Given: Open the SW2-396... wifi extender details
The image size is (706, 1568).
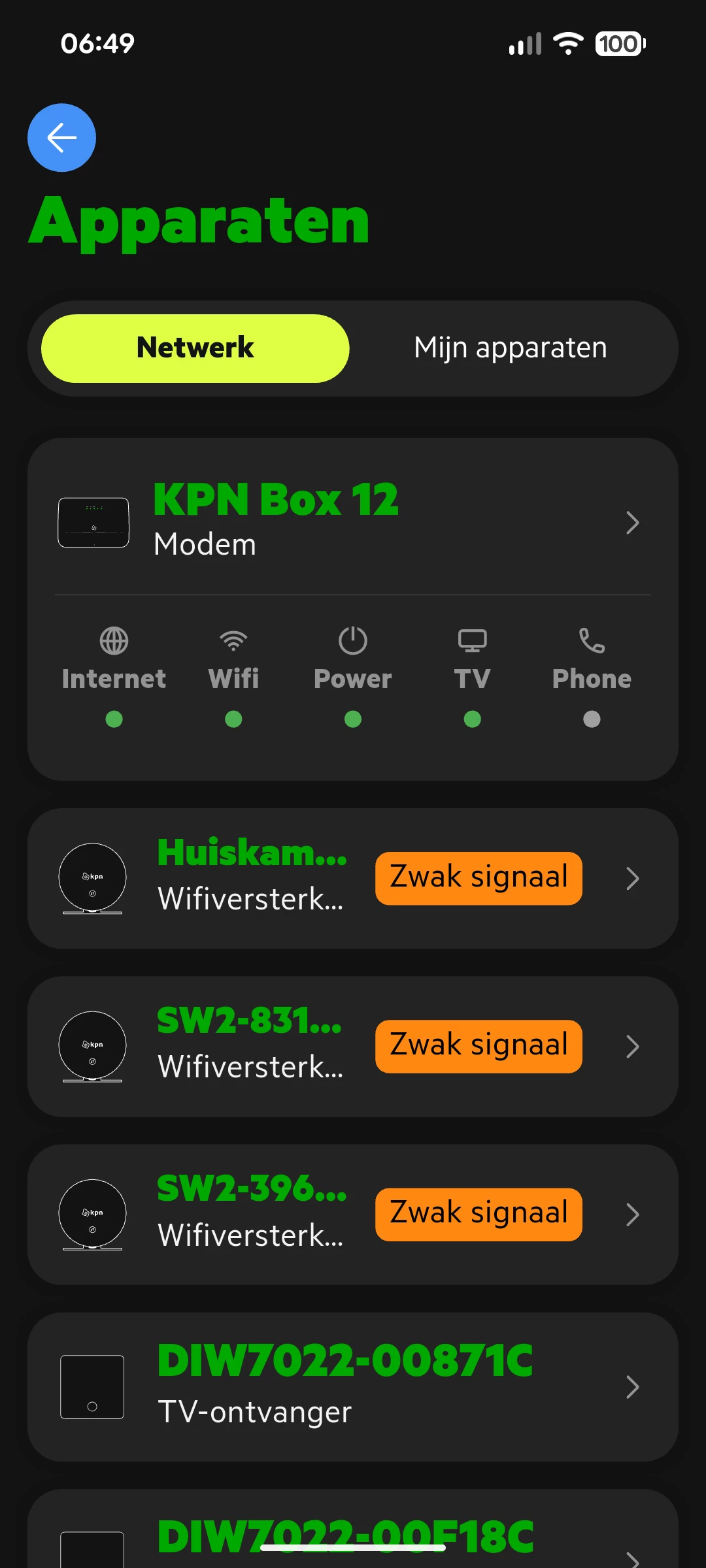Looking at the screenshot, I should 353,1214.
